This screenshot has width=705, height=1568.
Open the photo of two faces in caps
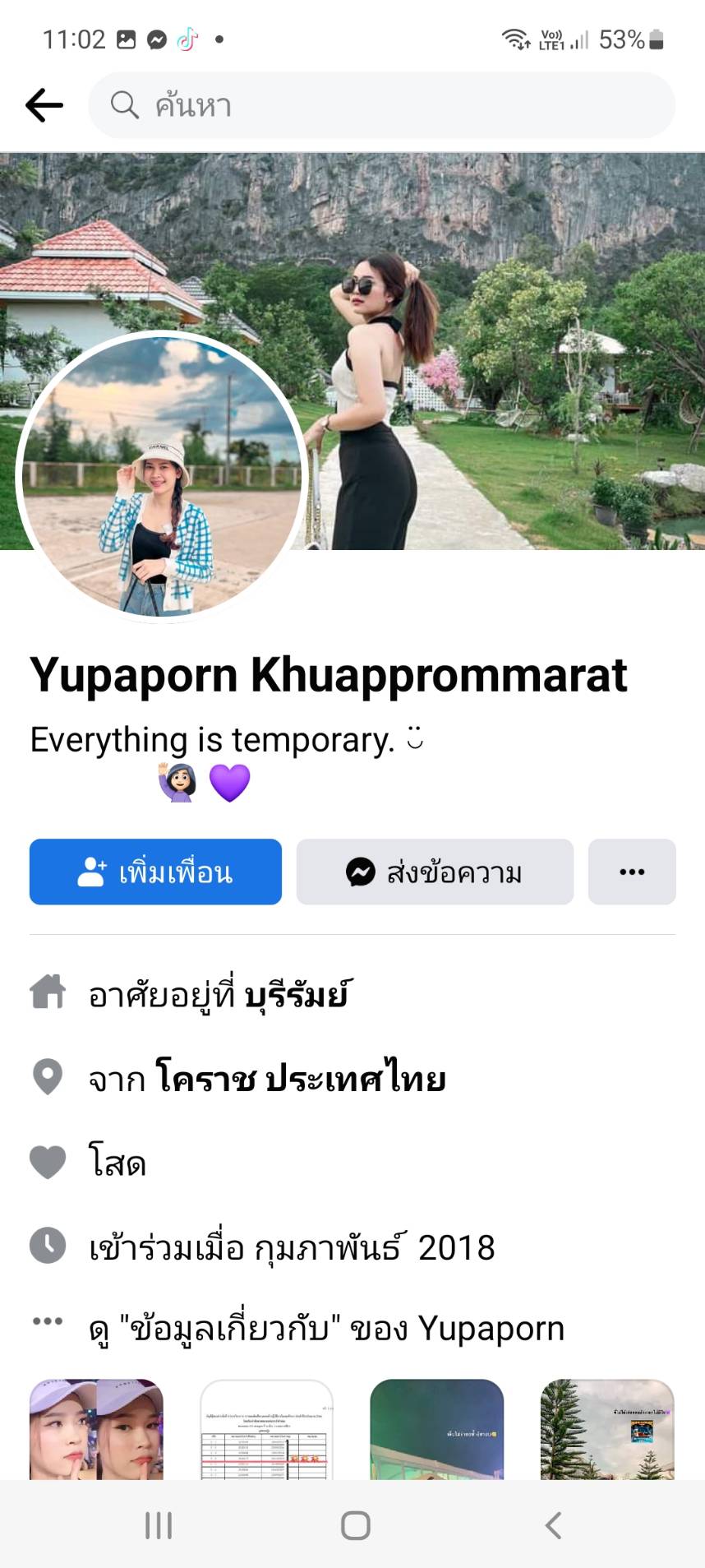pyautogui.click(x=97, y=1429)
